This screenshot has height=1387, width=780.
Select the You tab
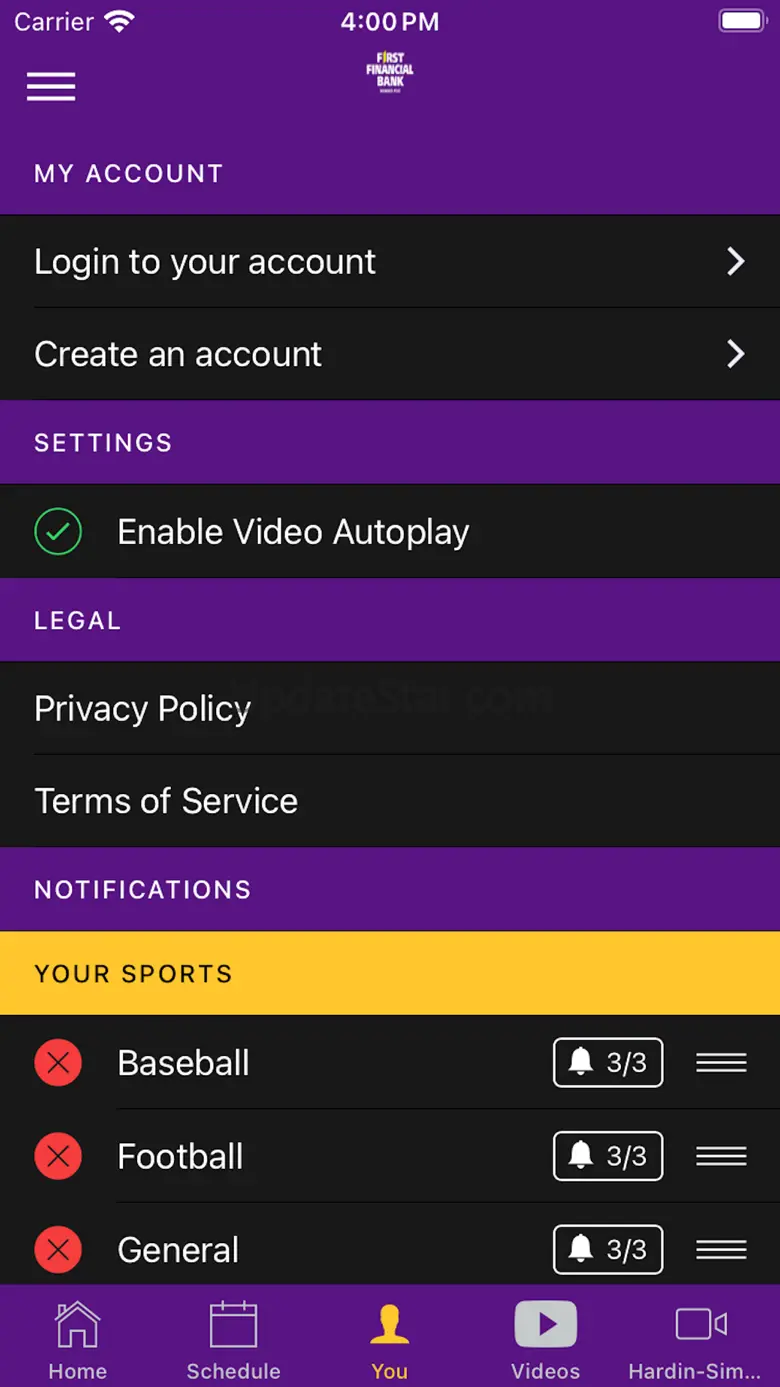point(389,1340)
